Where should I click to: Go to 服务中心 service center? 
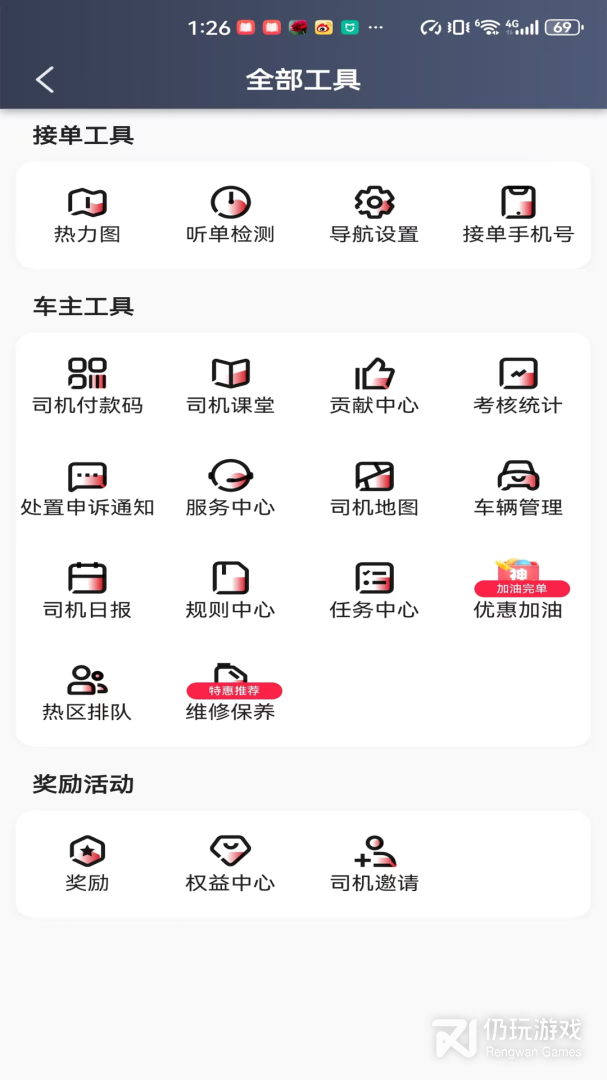click(230, 488)
